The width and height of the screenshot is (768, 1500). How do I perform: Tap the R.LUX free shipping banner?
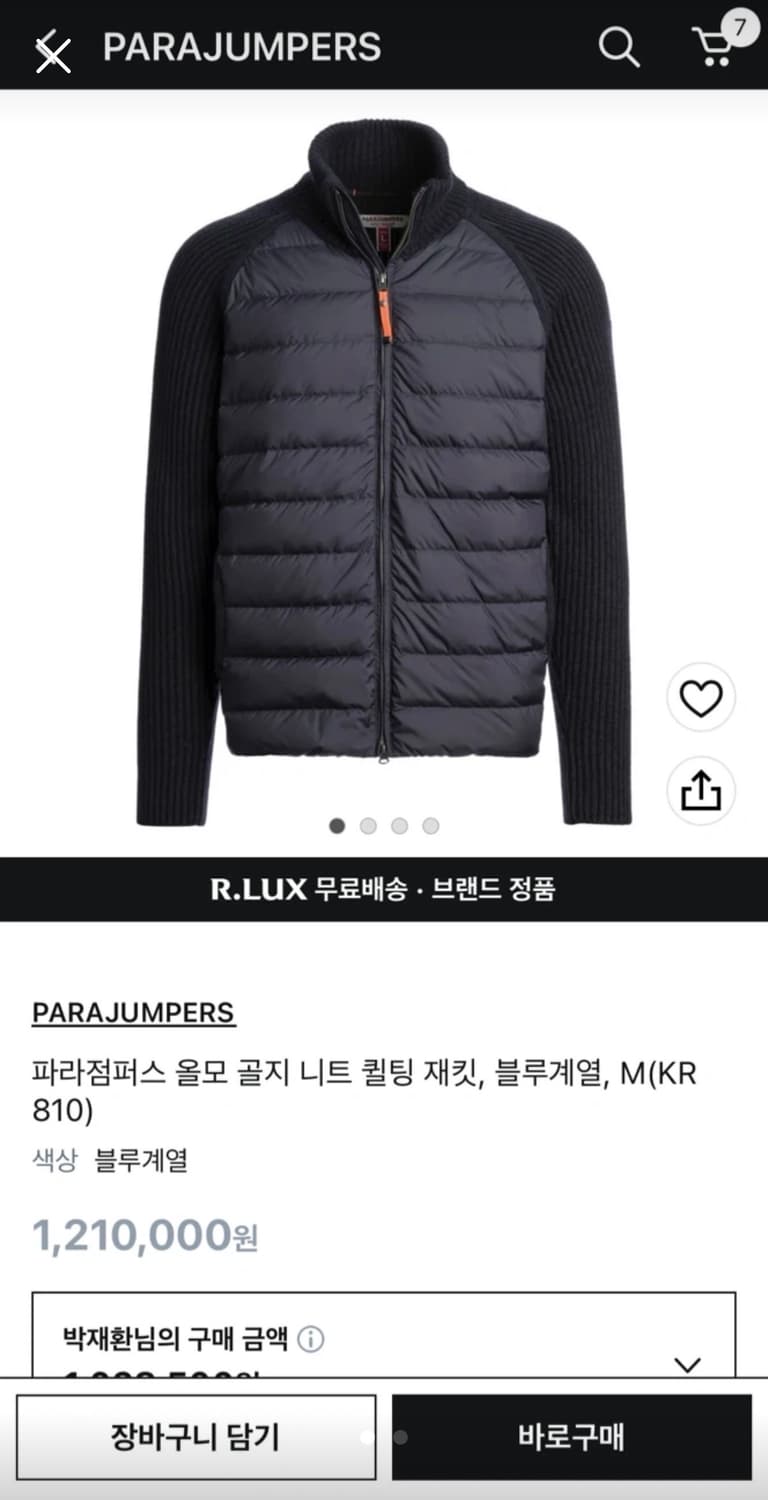(384, 889)
